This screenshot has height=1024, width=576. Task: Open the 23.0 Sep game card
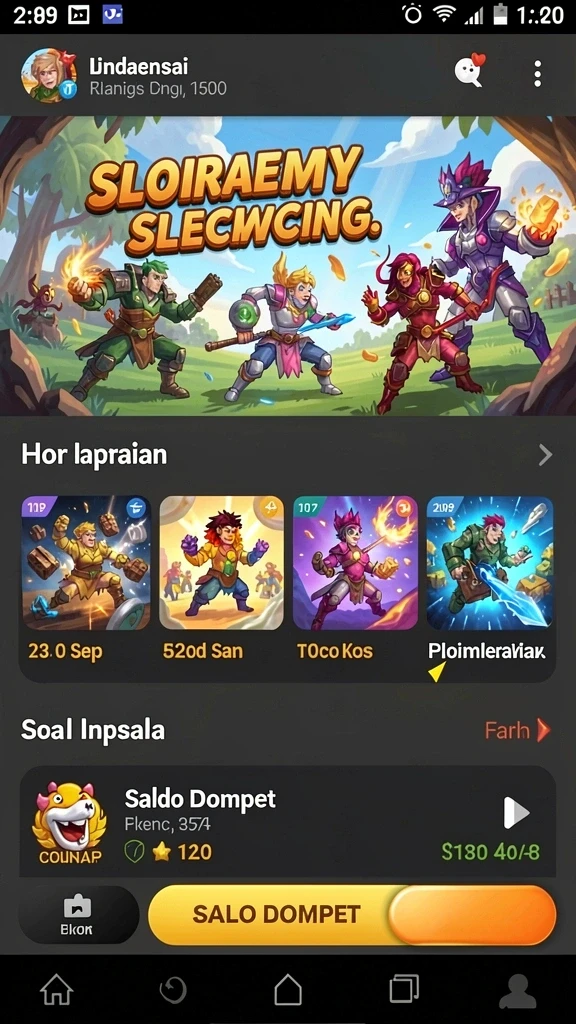pos(86,579)
